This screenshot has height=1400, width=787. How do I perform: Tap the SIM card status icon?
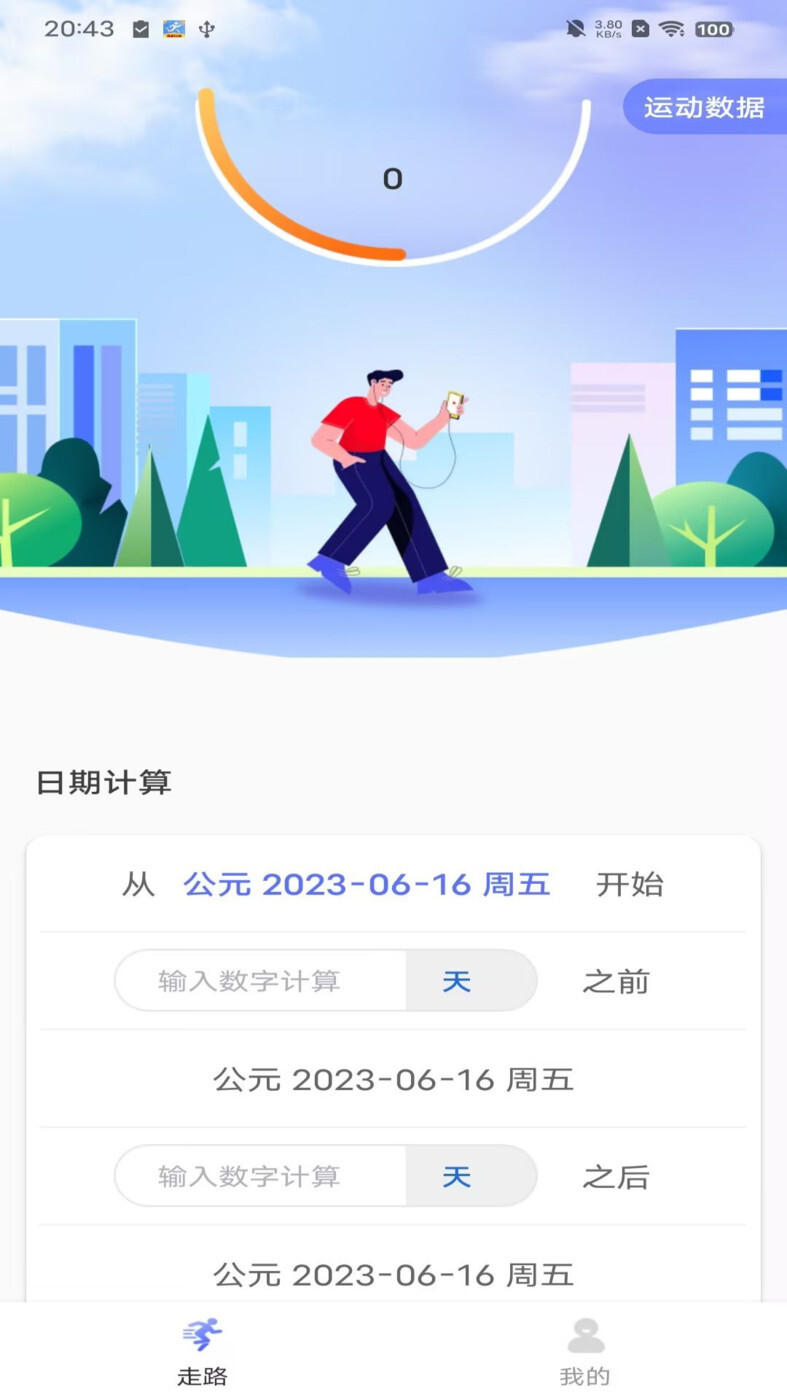point(639,29)
